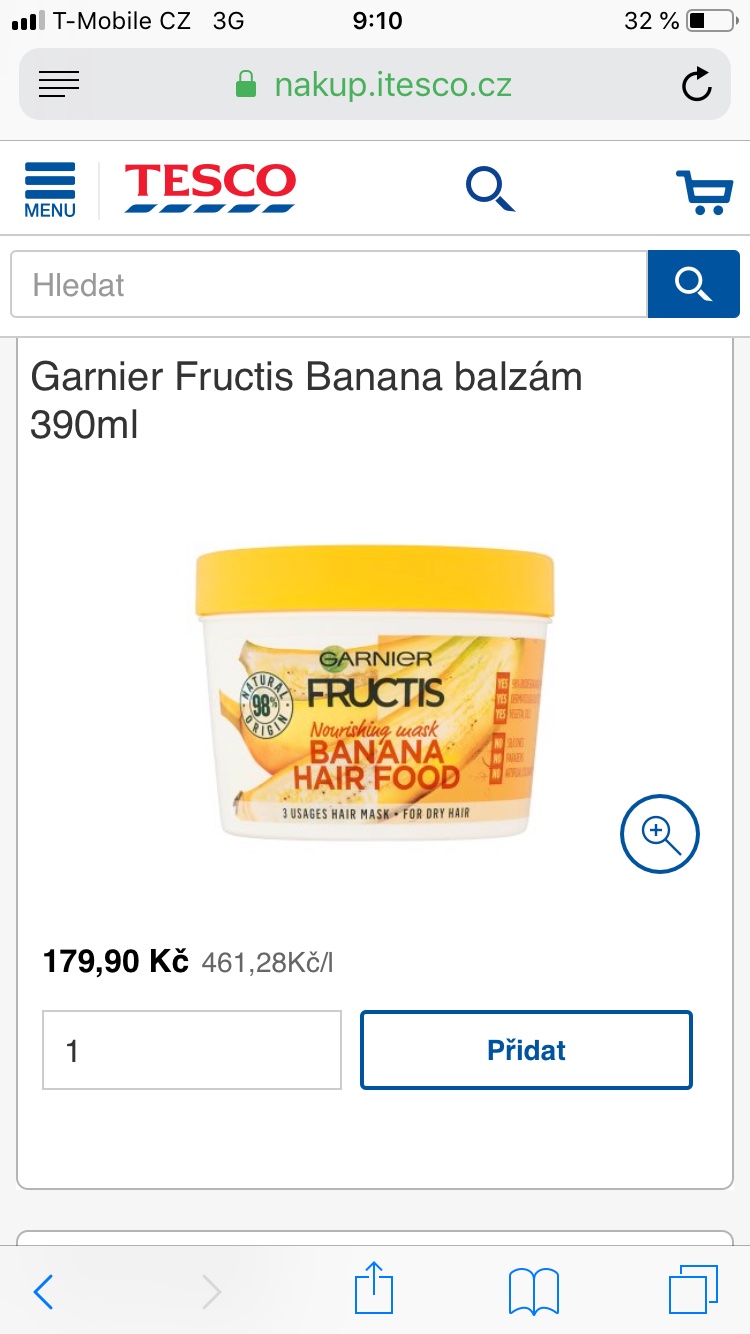The width and height of the screenshot is (750, 1334).
Task: Open the Tesco MENU drawer
Action: [50, 189]
